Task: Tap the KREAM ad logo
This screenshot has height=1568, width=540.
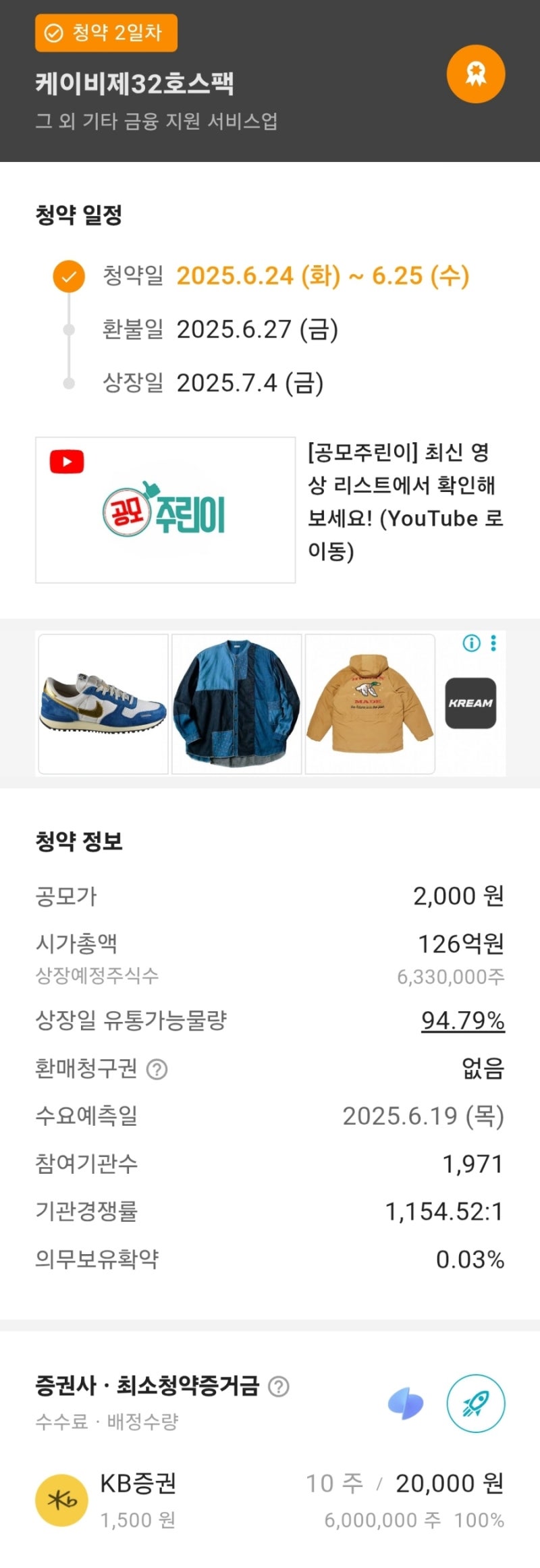Action: tap(470, 703)
